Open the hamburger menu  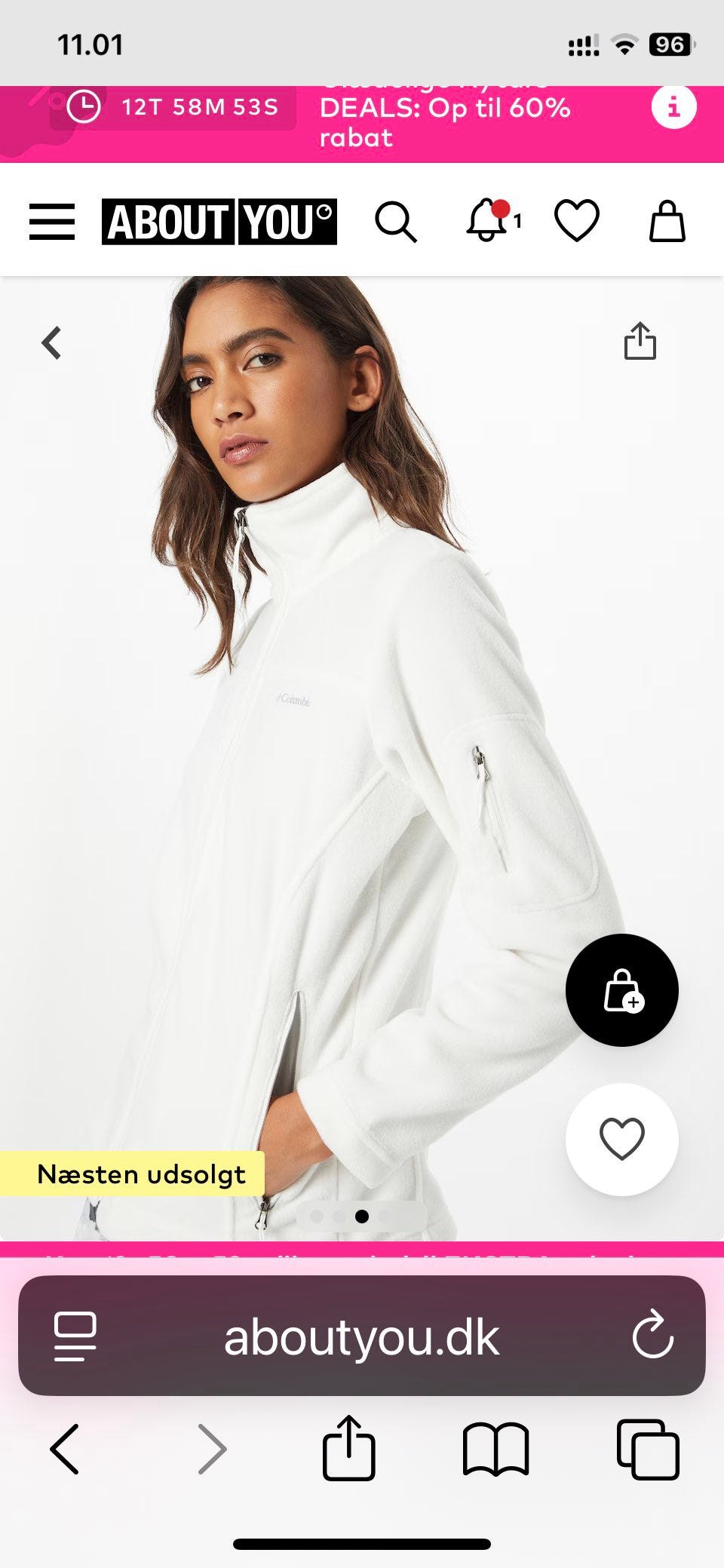(x=52, y=222)
